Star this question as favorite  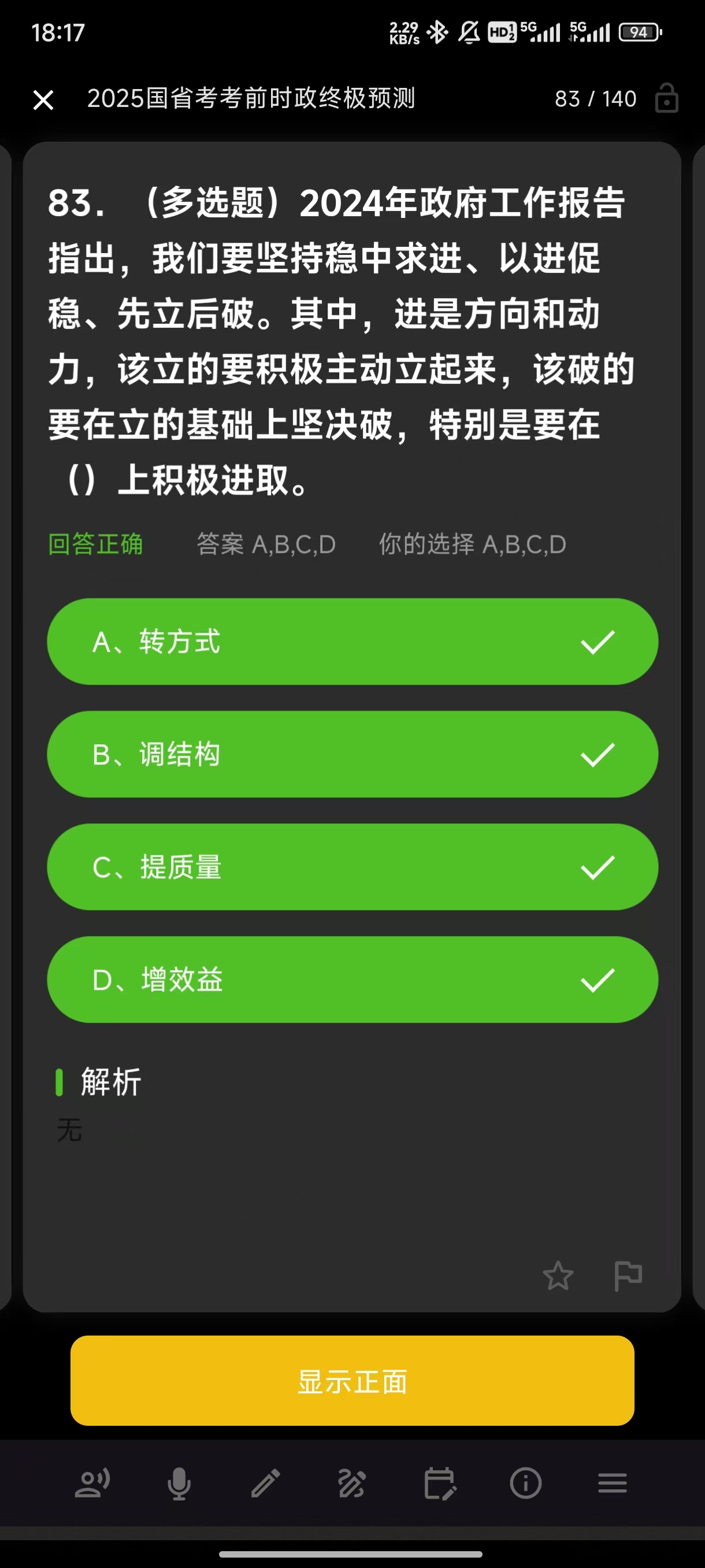[x=558, y=1275]
